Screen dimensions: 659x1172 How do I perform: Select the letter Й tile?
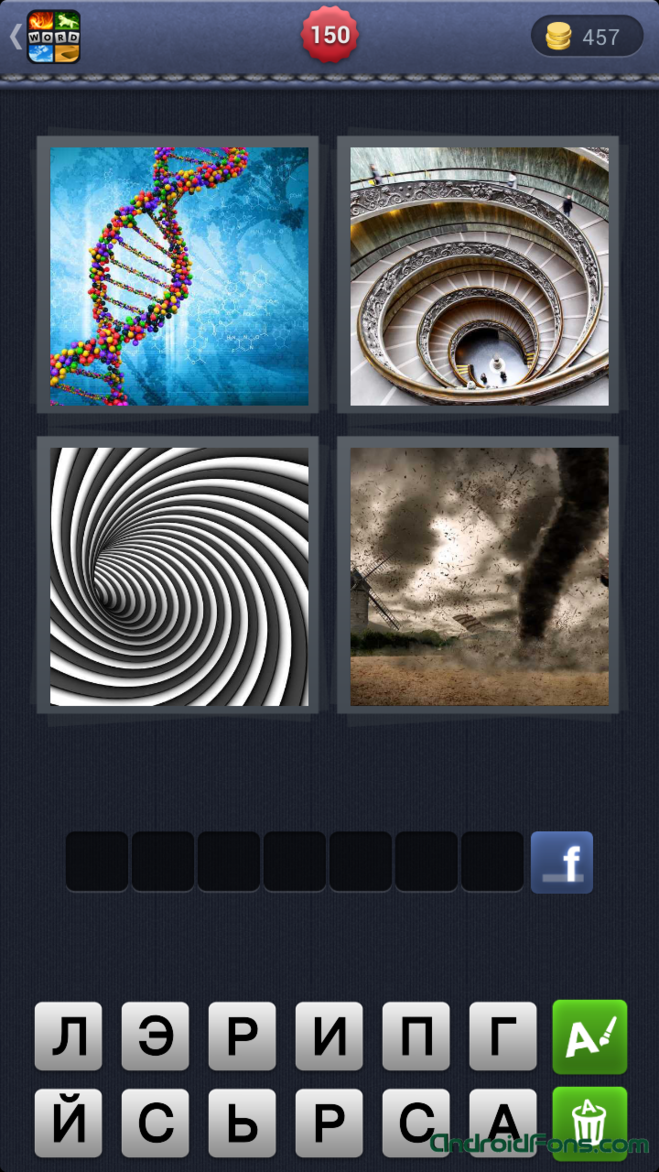[68, 1123]
